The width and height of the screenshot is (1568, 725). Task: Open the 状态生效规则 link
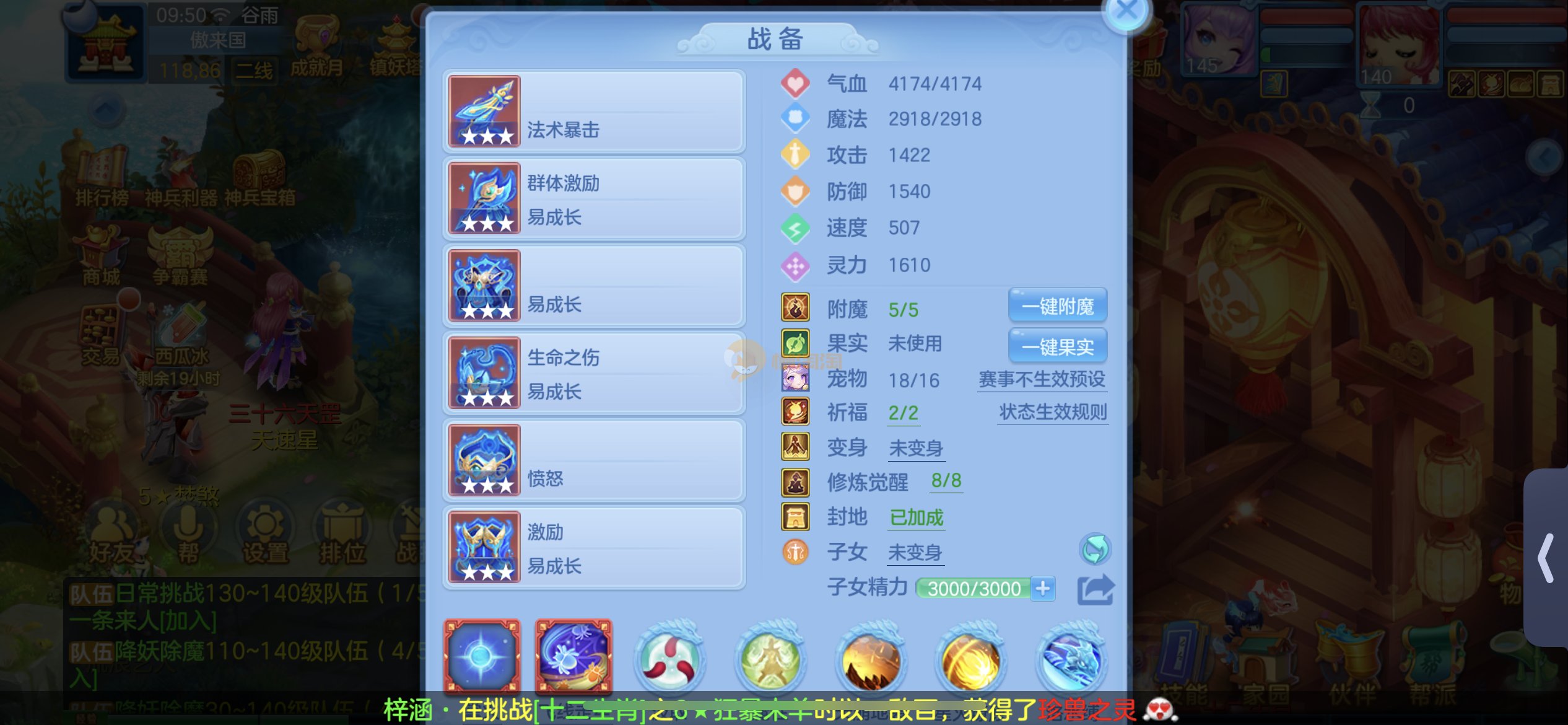pos(1052,412)
